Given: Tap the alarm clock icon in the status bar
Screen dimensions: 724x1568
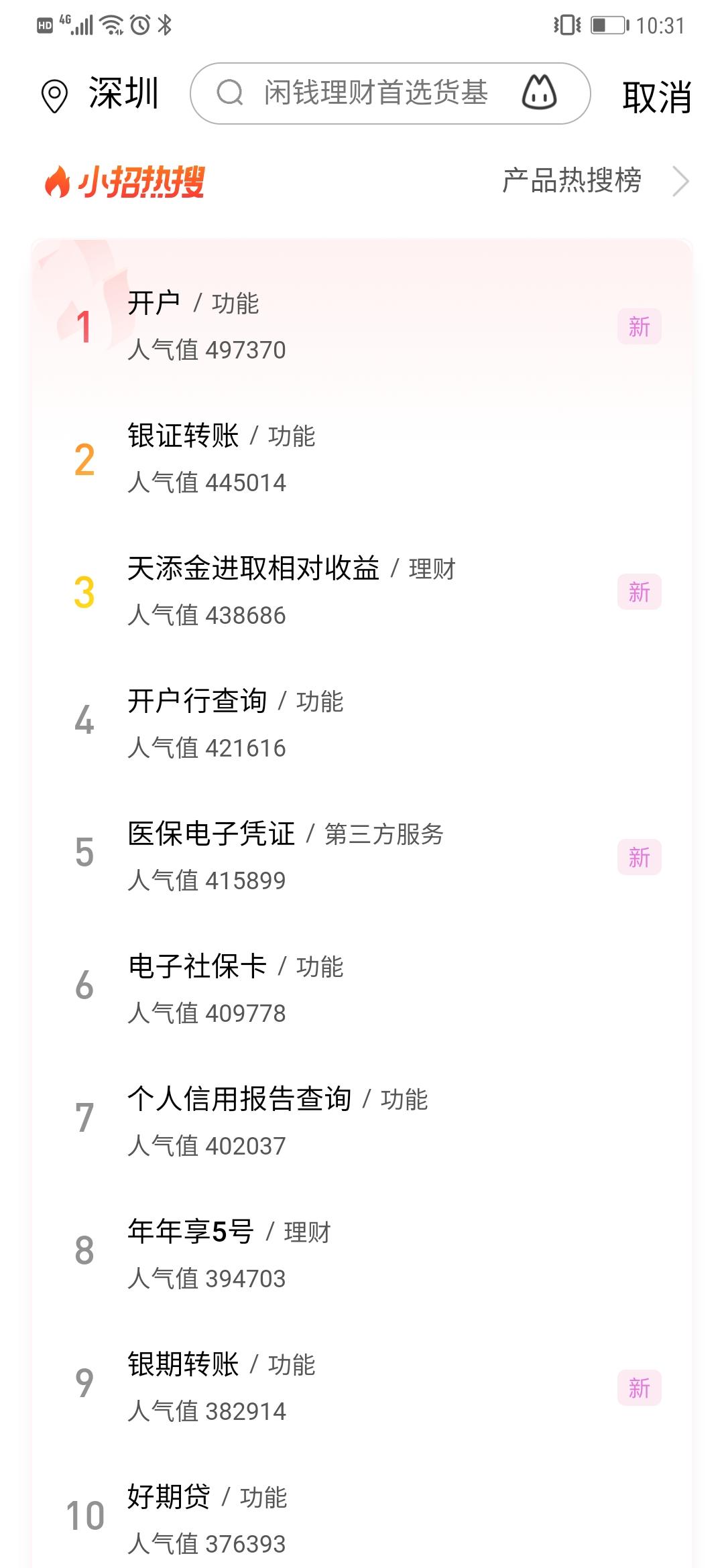Looking at the screenshot, I should [x=137, y=27].
